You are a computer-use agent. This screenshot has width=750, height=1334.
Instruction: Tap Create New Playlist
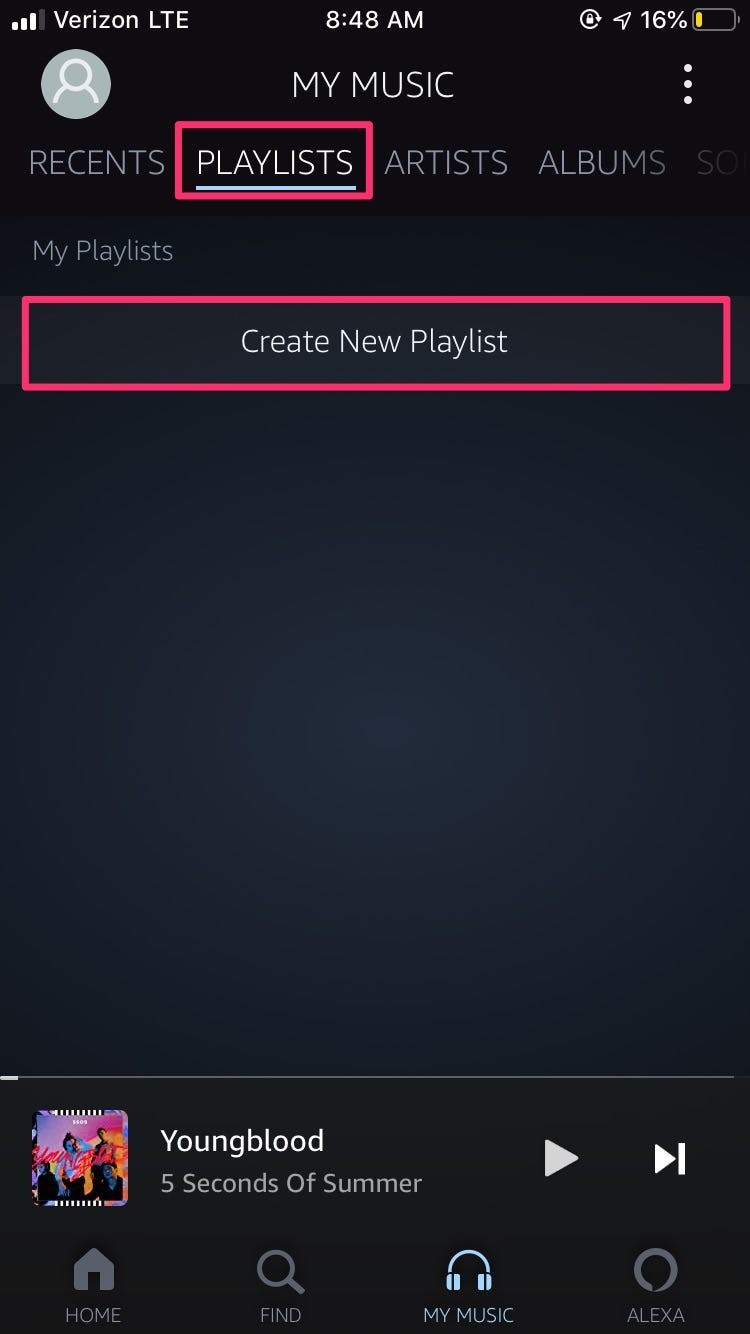[x=374, y=341]
